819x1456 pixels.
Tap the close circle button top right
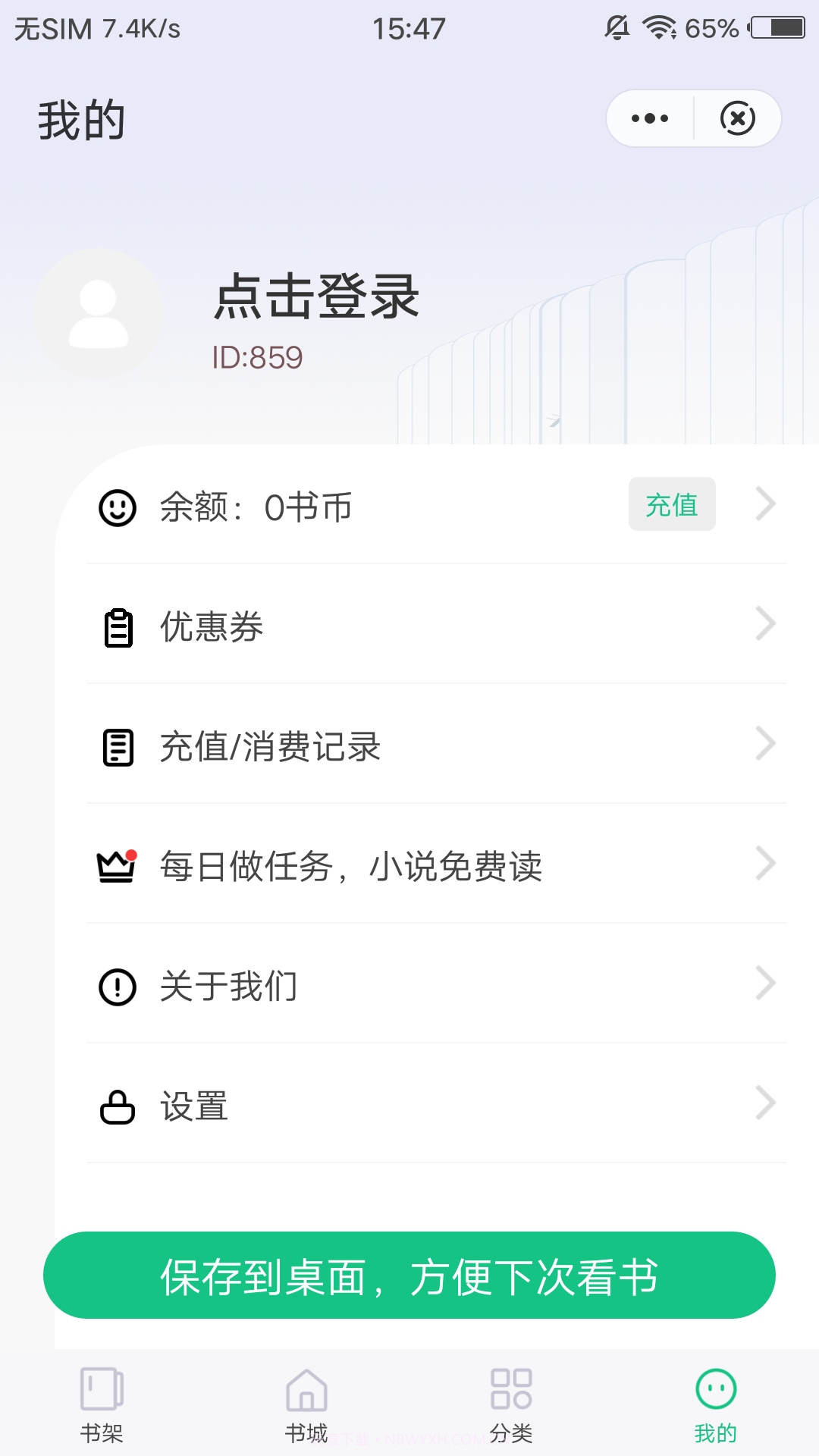(x=738, y=118)
